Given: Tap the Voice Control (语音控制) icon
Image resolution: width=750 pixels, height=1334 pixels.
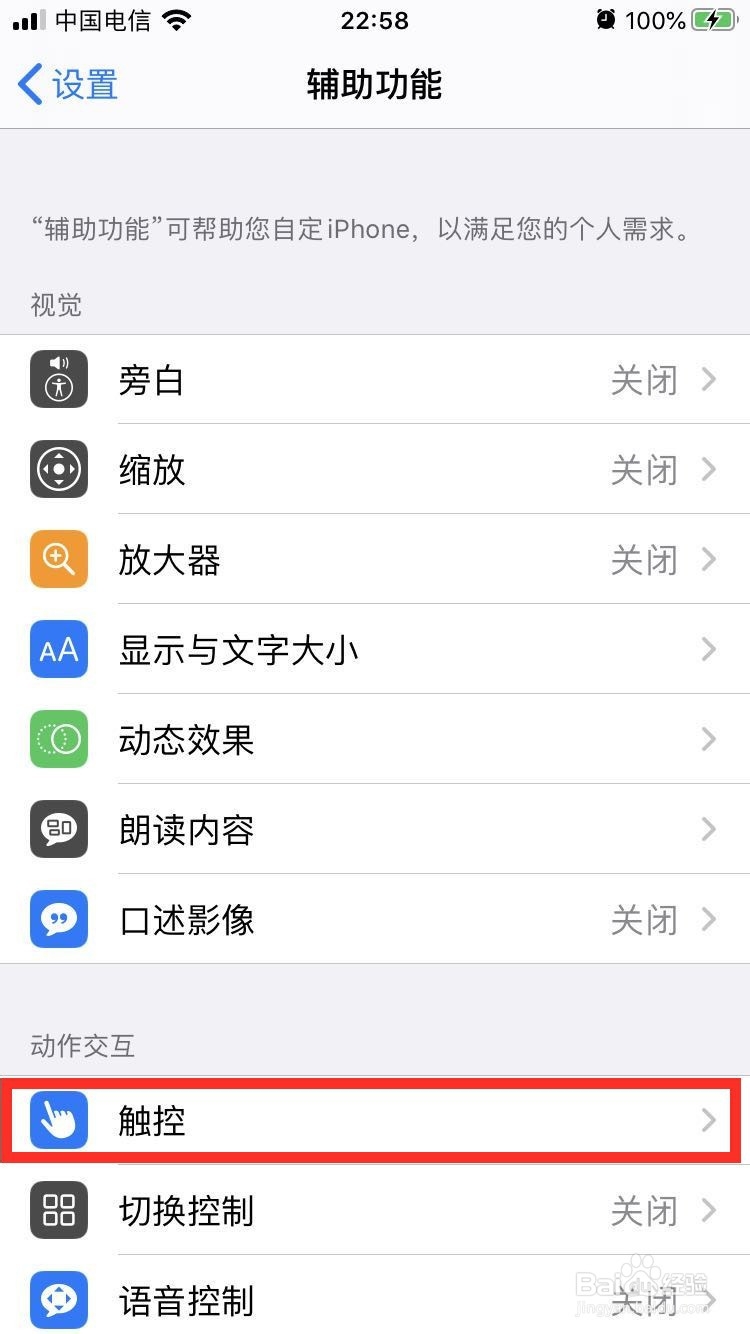Looking at the screenshot, I should pos(58,1300).
